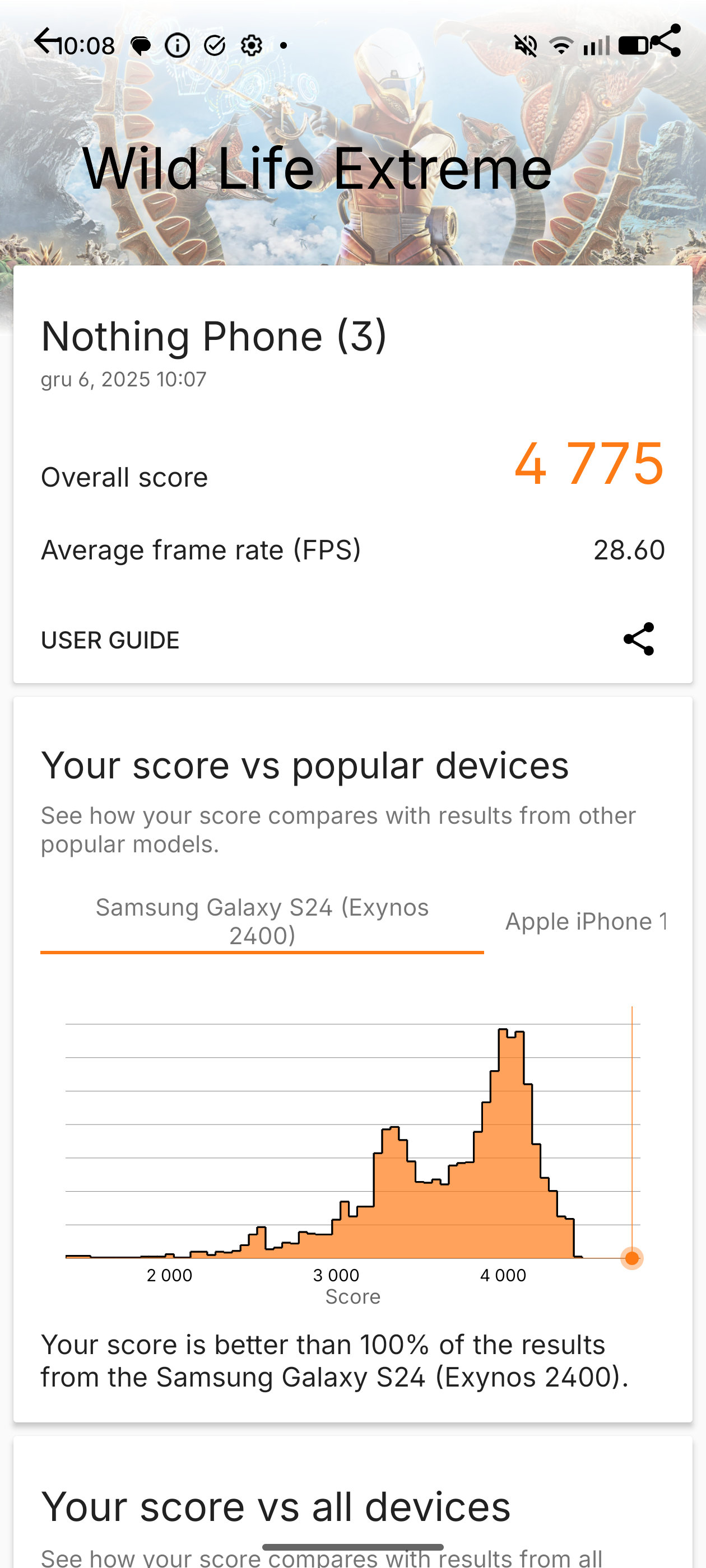
Task: Open the USER GUIDE
Action: pyautogui.click(x=110, y=640)
